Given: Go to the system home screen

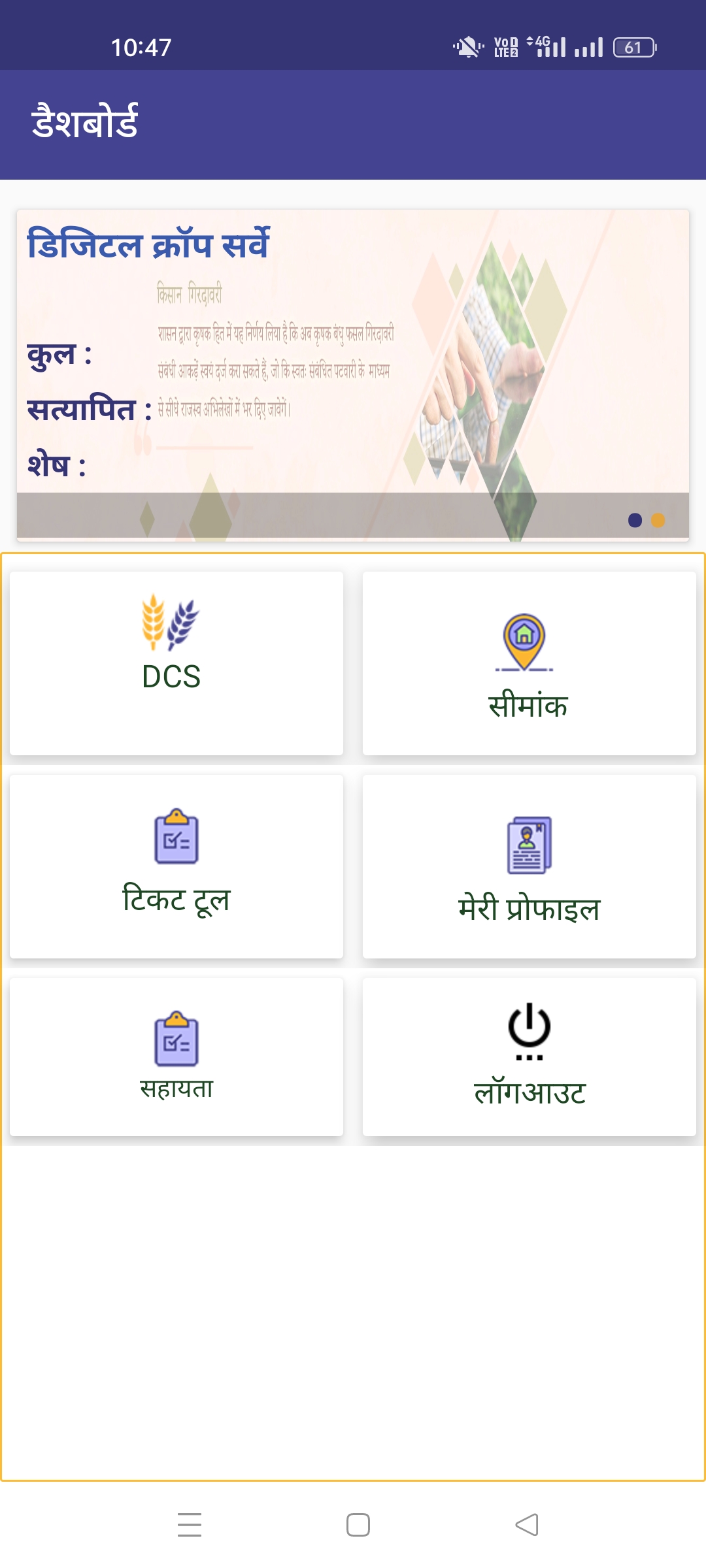Looking at the screenshot, I should pyautogui.click(x=358, y=1525).
